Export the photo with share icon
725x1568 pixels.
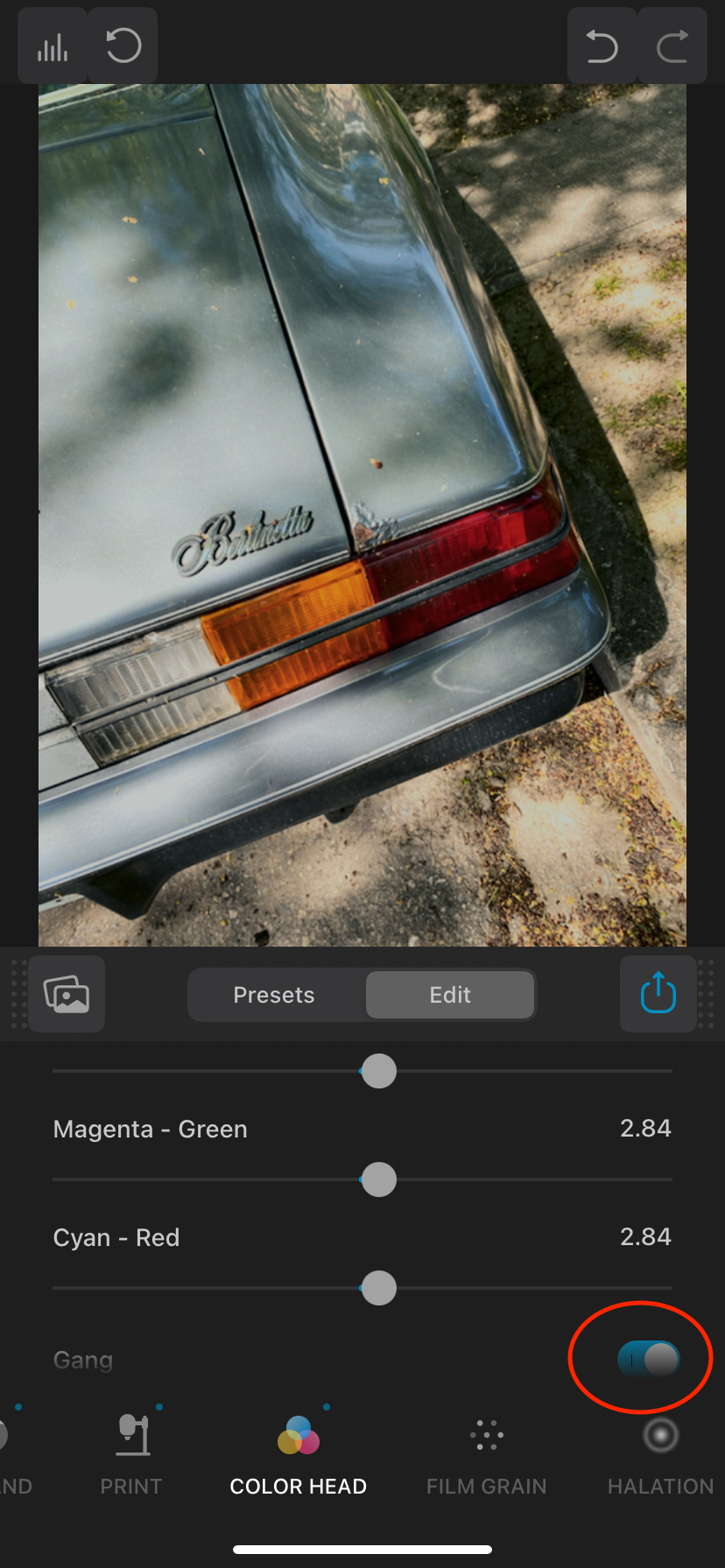pyautogui.click(x=658, y=995)
